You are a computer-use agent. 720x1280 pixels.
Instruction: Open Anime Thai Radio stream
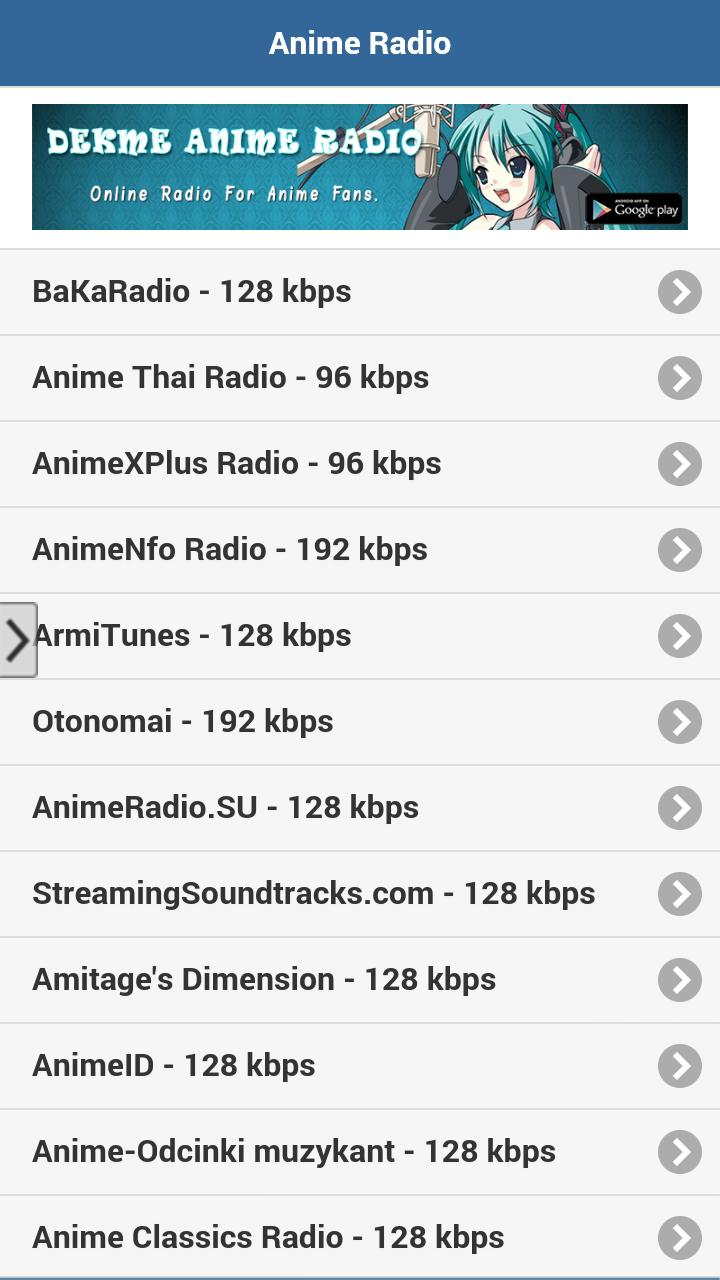pyautogui.click(x=300, y=378)
